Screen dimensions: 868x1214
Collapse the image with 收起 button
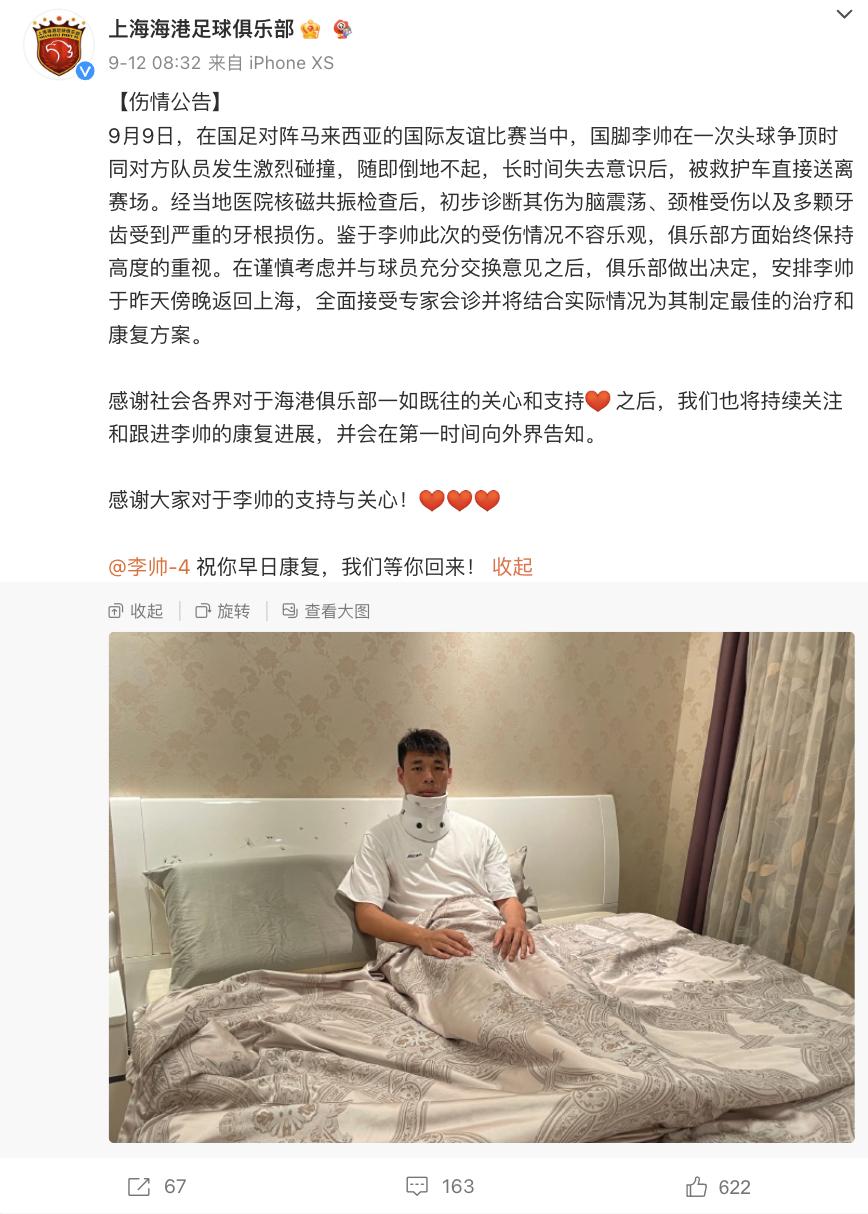click(136, 611)
